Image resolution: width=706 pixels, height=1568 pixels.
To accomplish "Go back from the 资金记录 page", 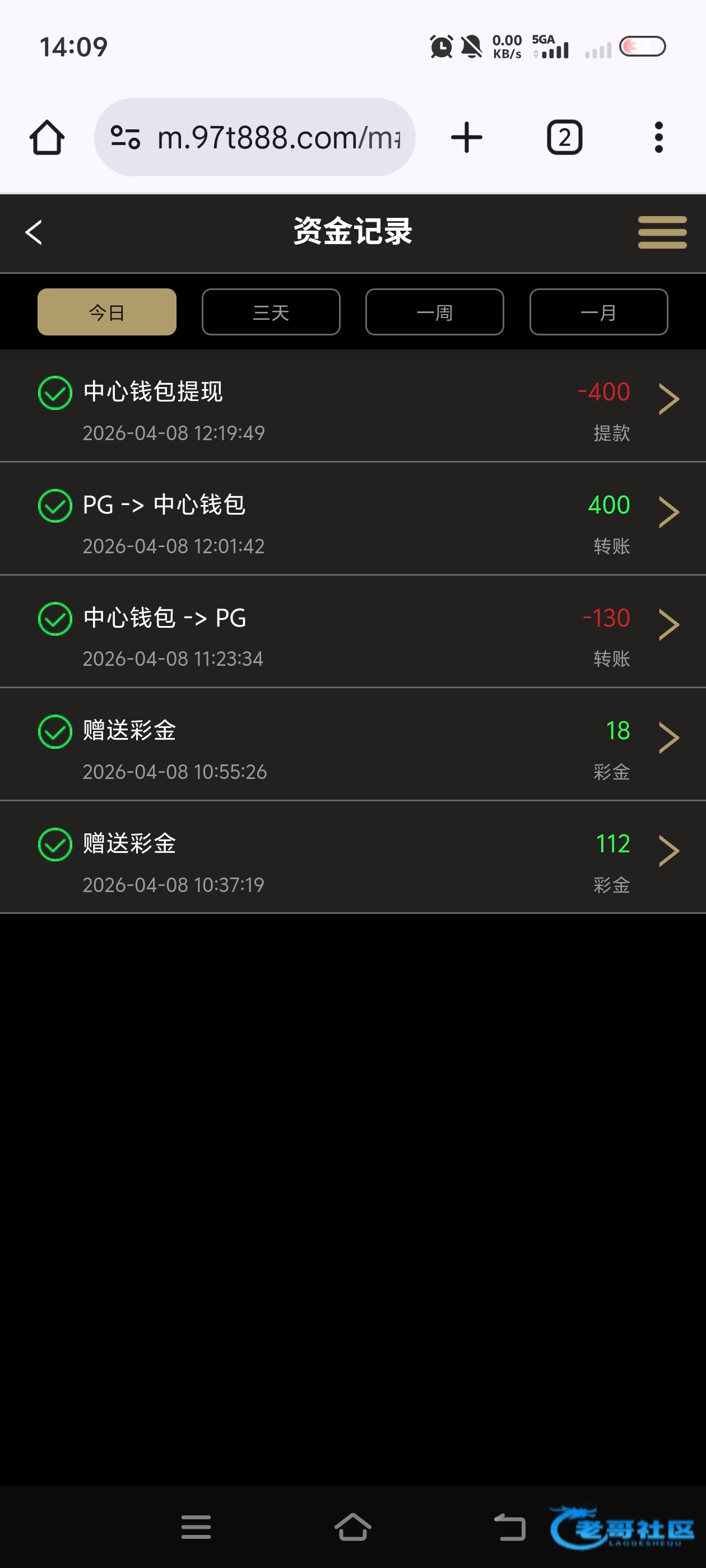I will pos(34,232).
